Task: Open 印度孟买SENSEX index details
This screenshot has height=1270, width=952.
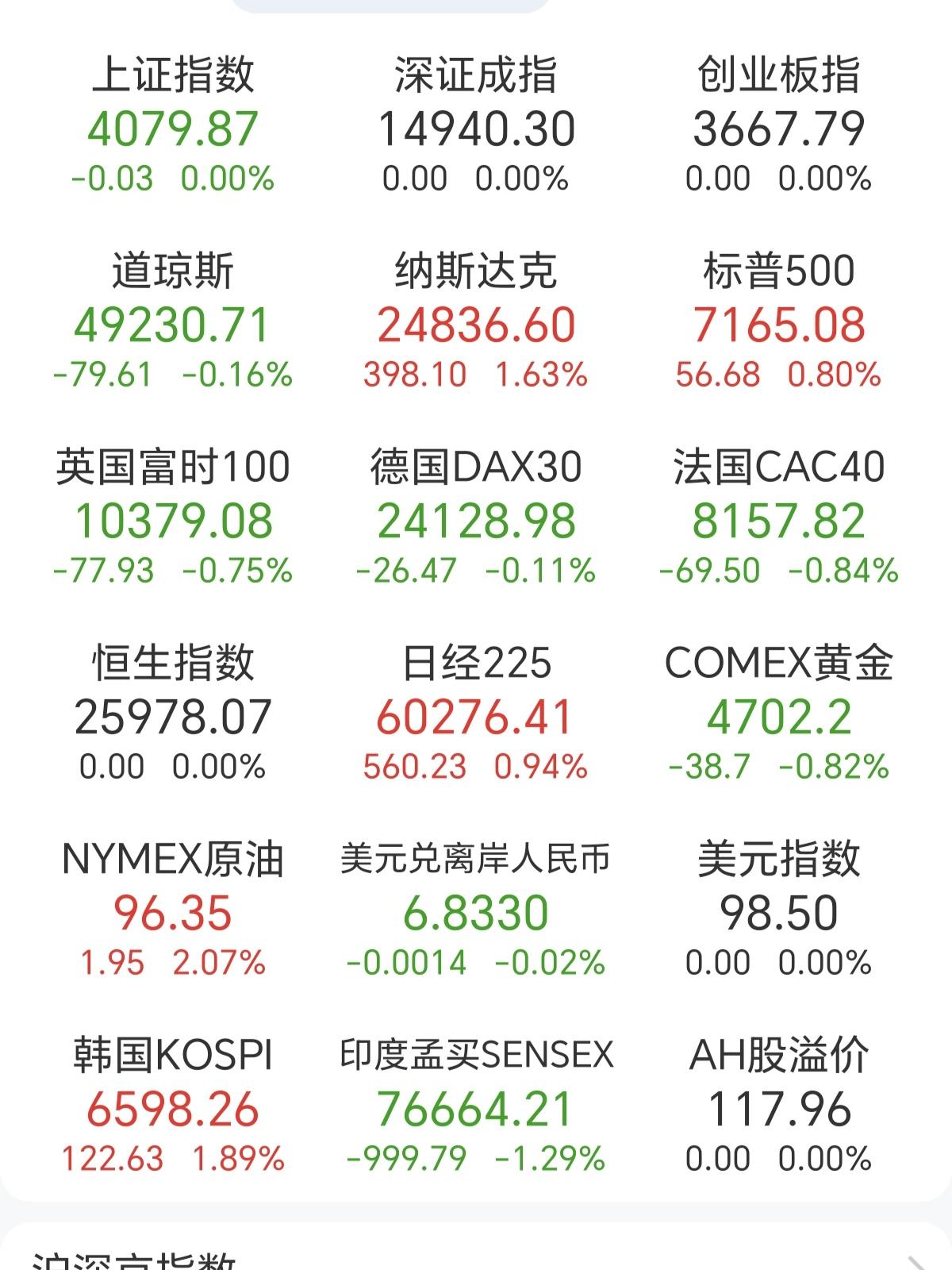Action: 476,1103
